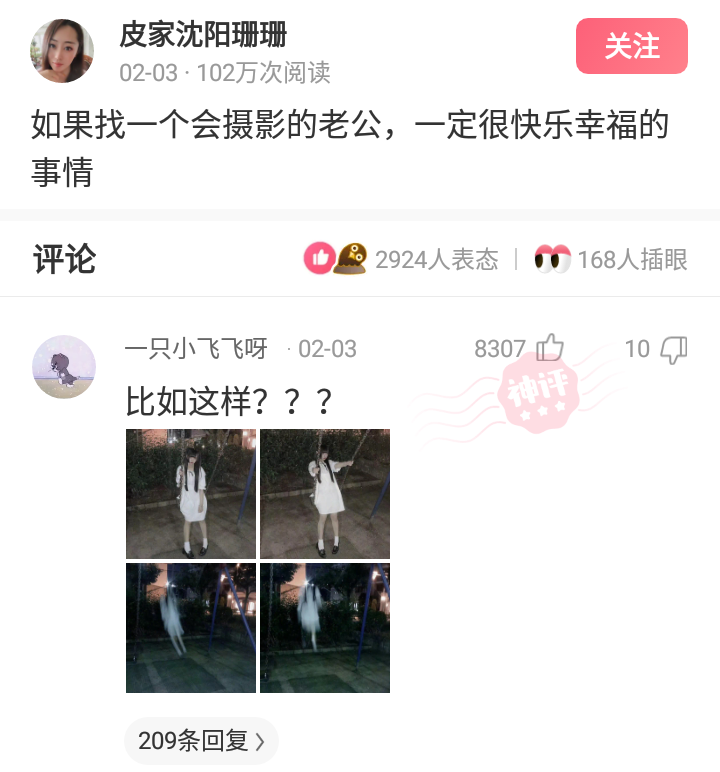The height and width of the screenshot is (772, 720).
Task: Open user name 一只小飞飞呀
Action: point(196,349)
